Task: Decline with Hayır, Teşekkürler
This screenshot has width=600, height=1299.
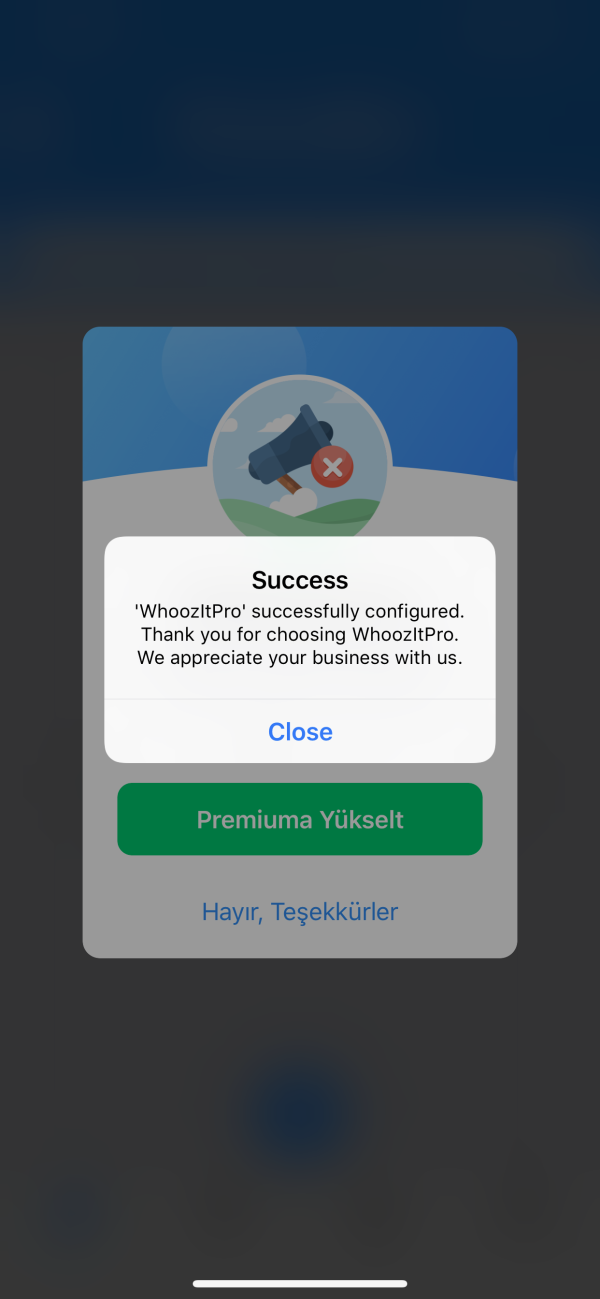Action: point(300,912)
